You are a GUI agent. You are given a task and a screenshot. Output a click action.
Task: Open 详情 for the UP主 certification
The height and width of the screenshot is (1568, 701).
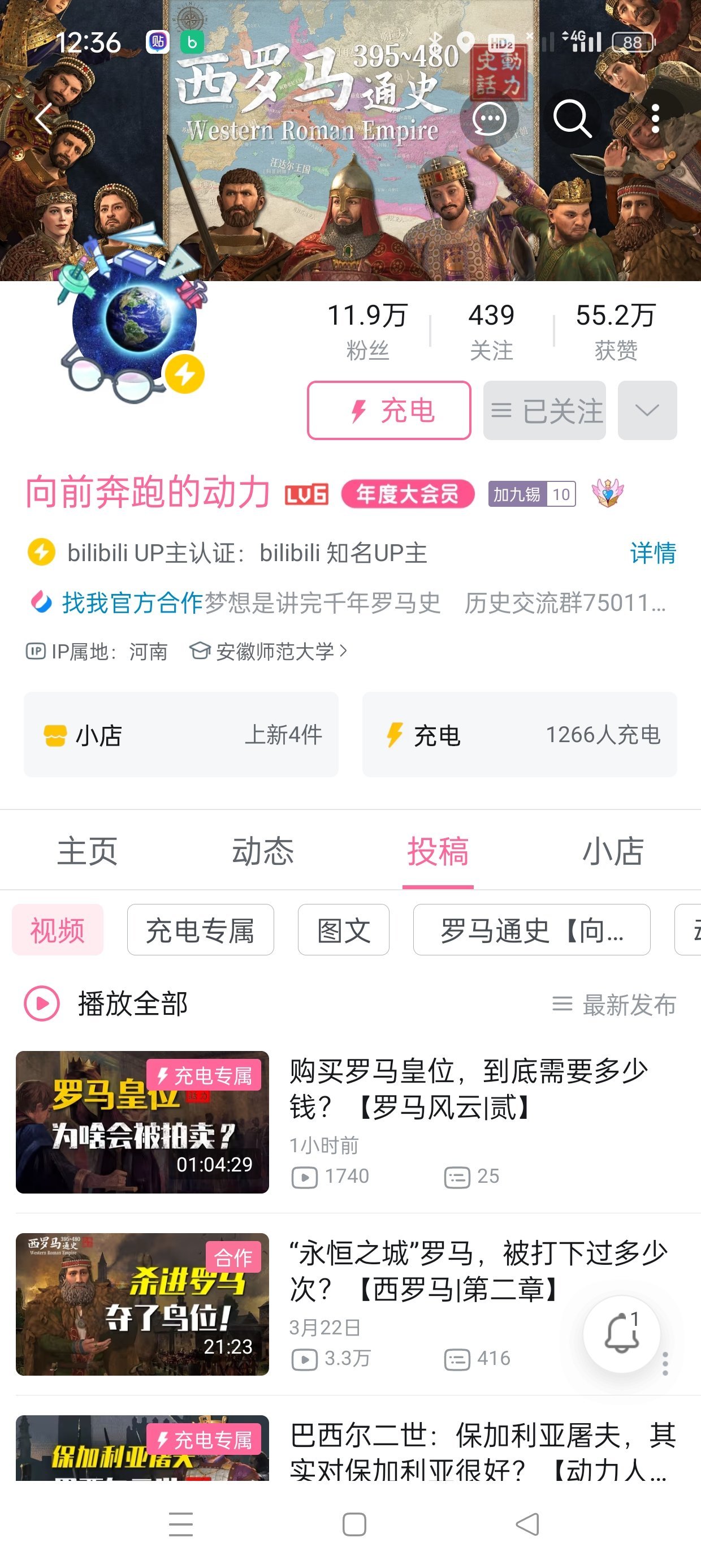pyautogui.click(x=652, y=553)
